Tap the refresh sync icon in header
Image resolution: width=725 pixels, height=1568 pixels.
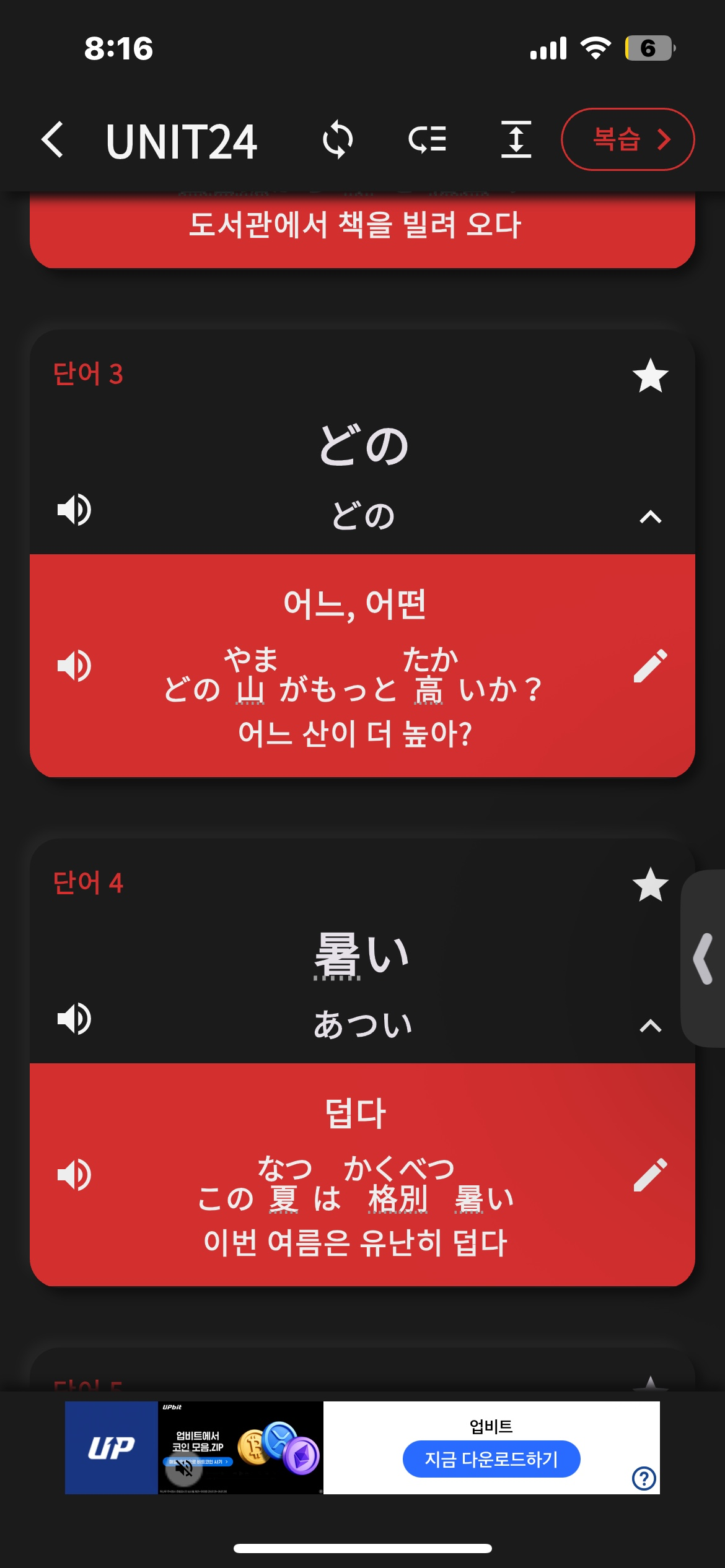point(338,140)
